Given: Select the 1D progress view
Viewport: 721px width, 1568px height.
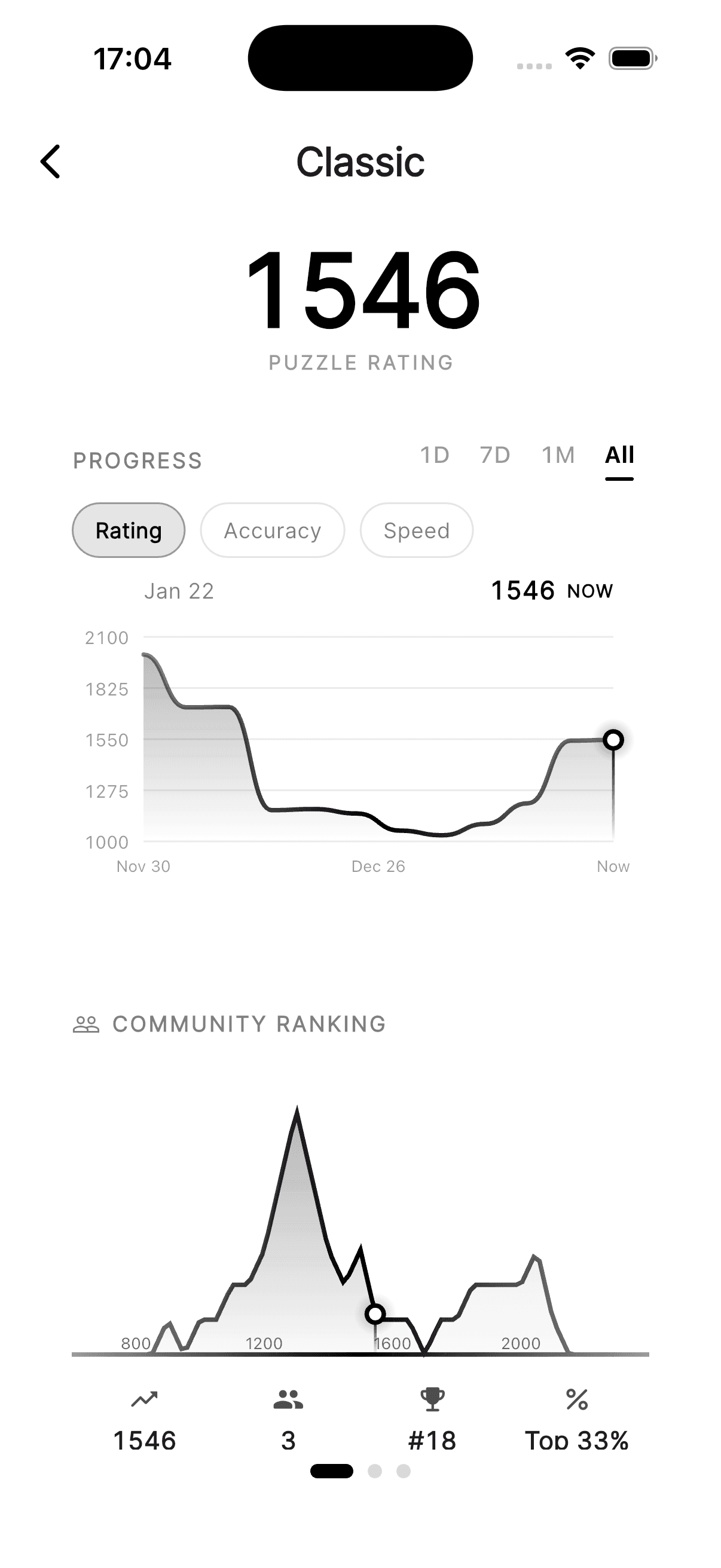Looking at the screenshot, I should 435,454.
